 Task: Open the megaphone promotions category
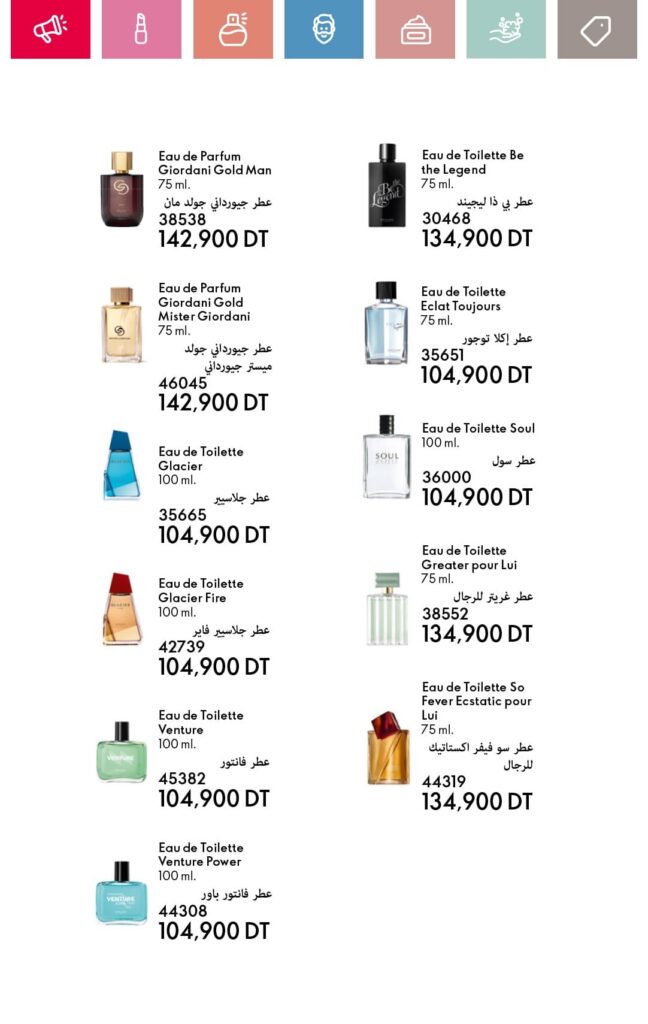50,29
